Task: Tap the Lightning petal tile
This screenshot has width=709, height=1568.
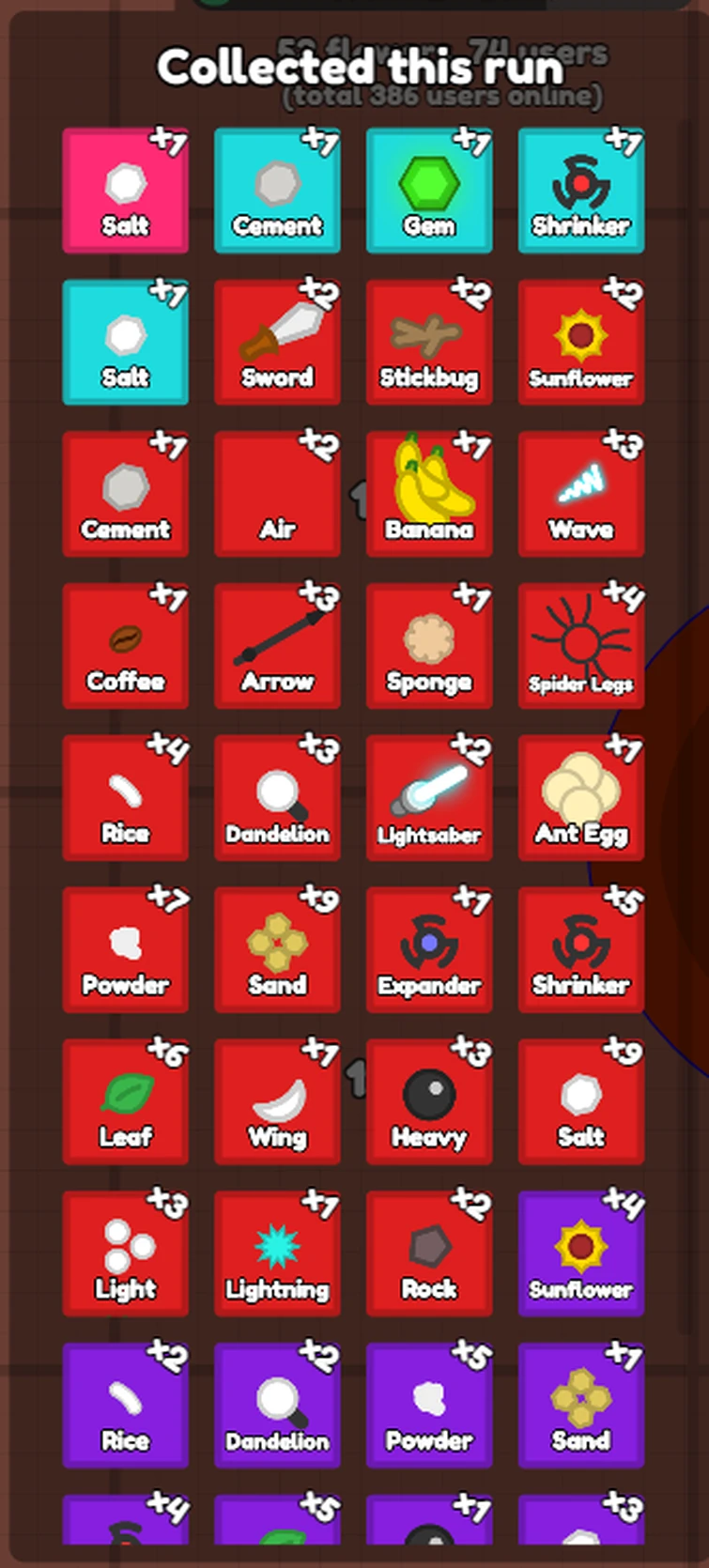Action: click(x=277, y=1255)
